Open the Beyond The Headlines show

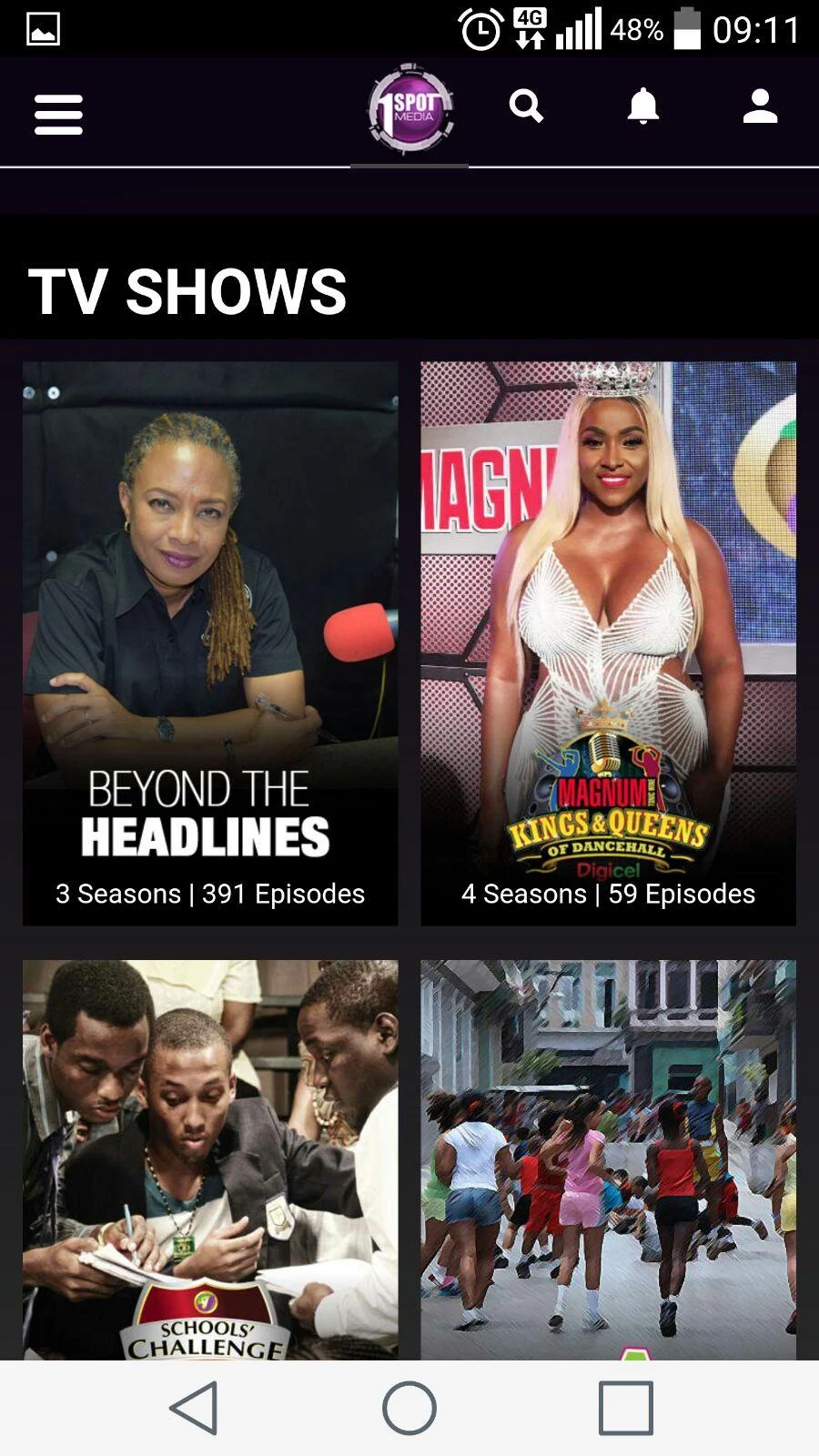210,643
